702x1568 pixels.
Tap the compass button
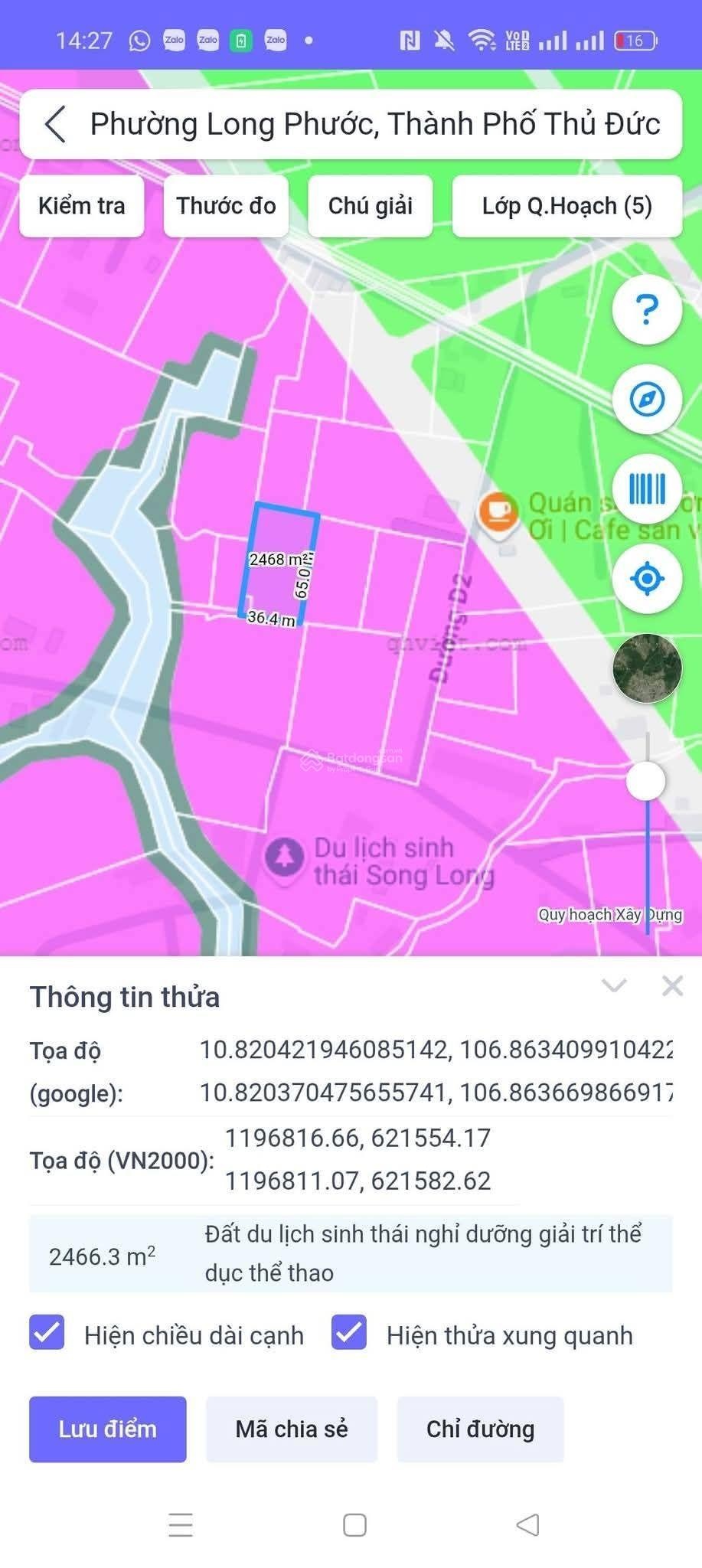[x=647, y=399]
